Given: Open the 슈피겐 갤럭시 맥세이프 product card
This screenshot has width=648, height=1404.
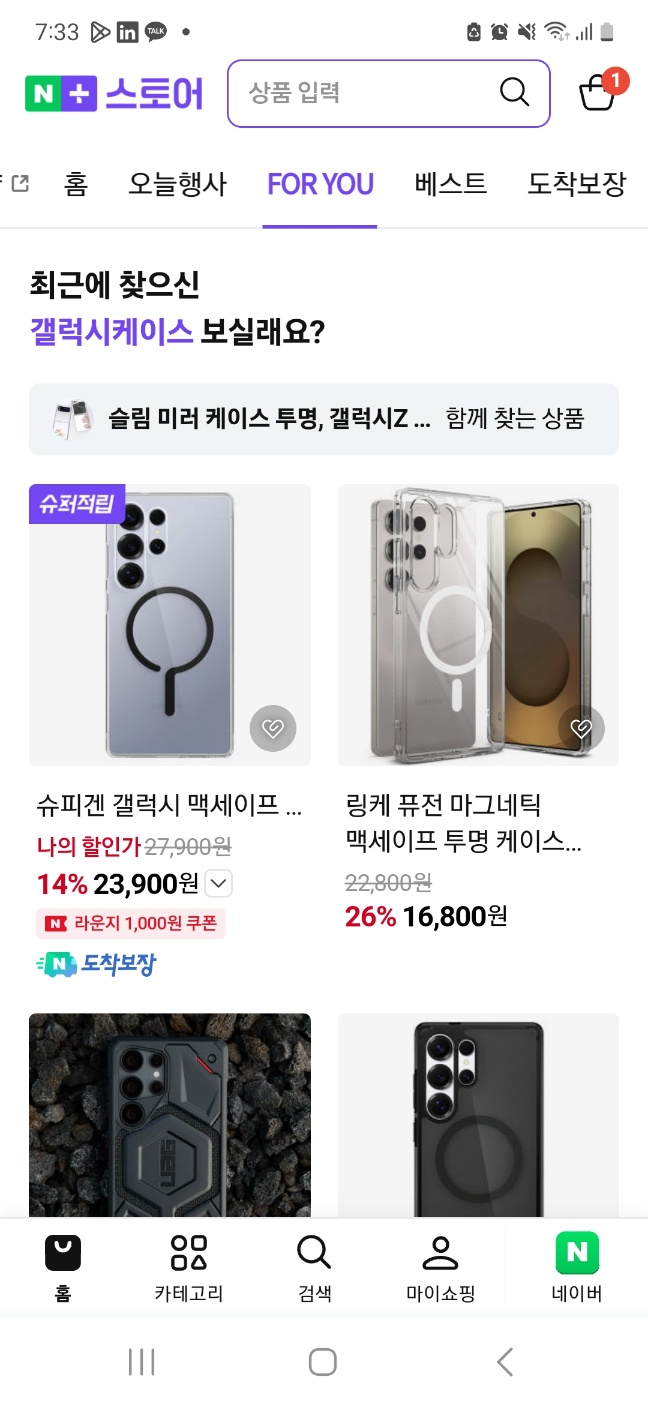Looking at the screenshot, I should (x=169, y=625).
